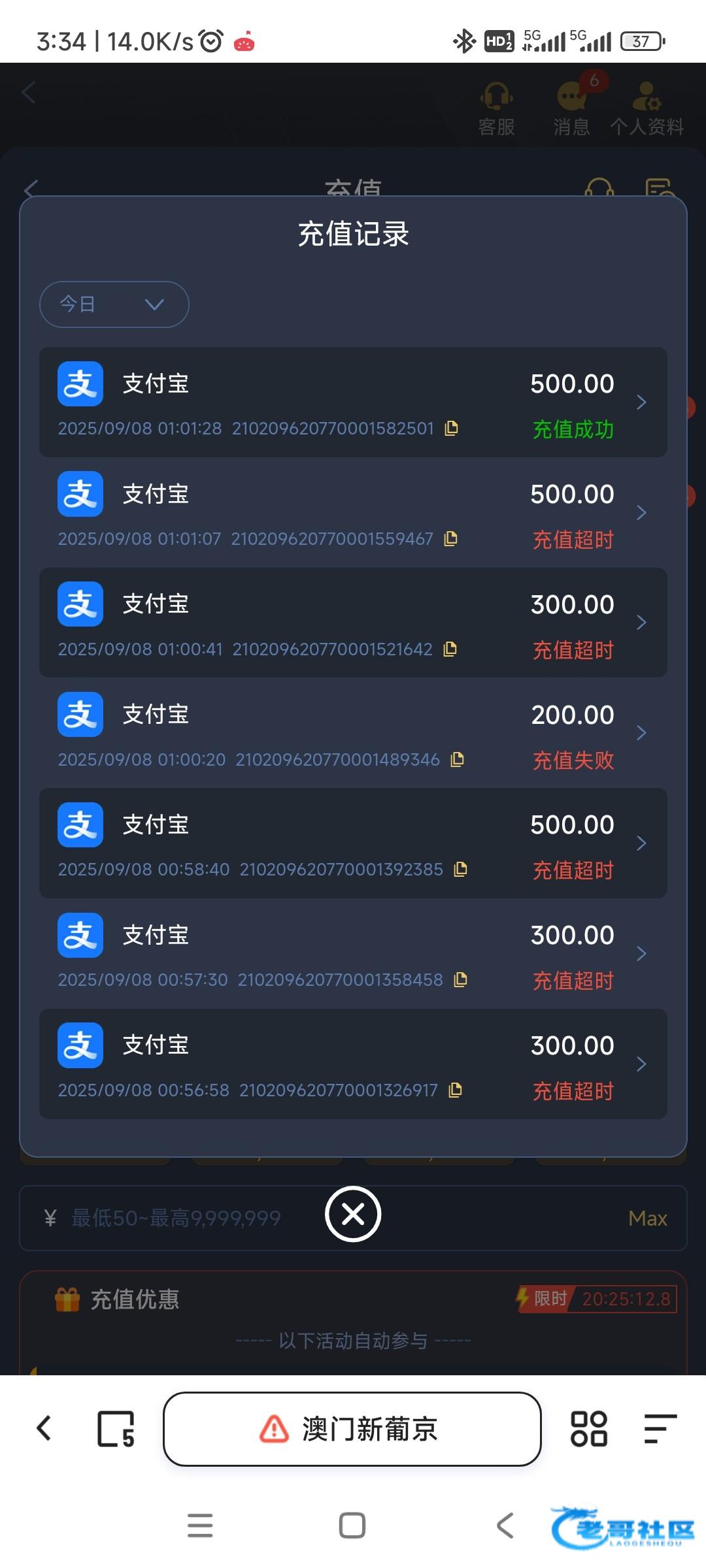The height and width of the screenshot is (1568, 706).
Task: Copy order number ending 1358458
Action: click(460, 980)
